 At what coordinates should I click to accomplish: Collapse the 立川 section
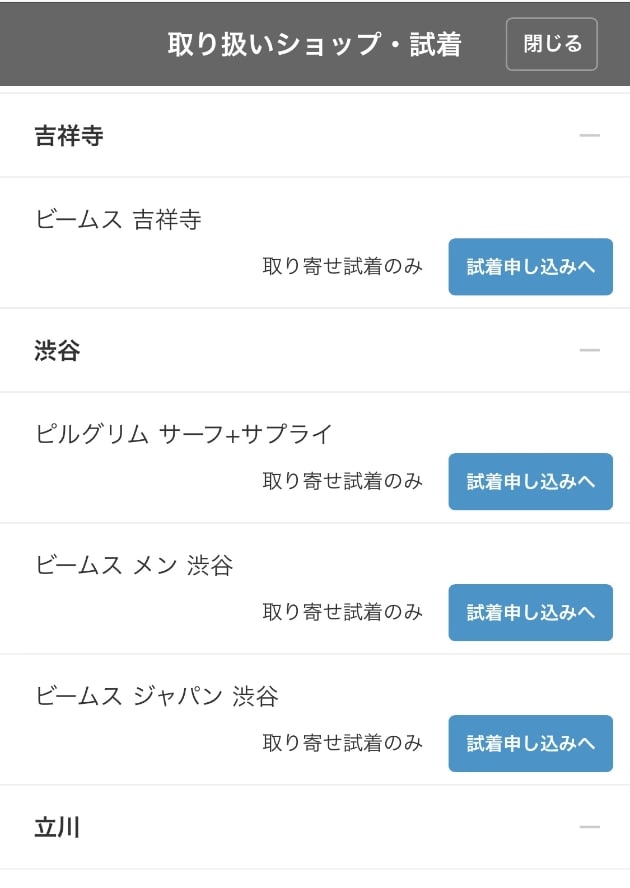tap(589, 827)
